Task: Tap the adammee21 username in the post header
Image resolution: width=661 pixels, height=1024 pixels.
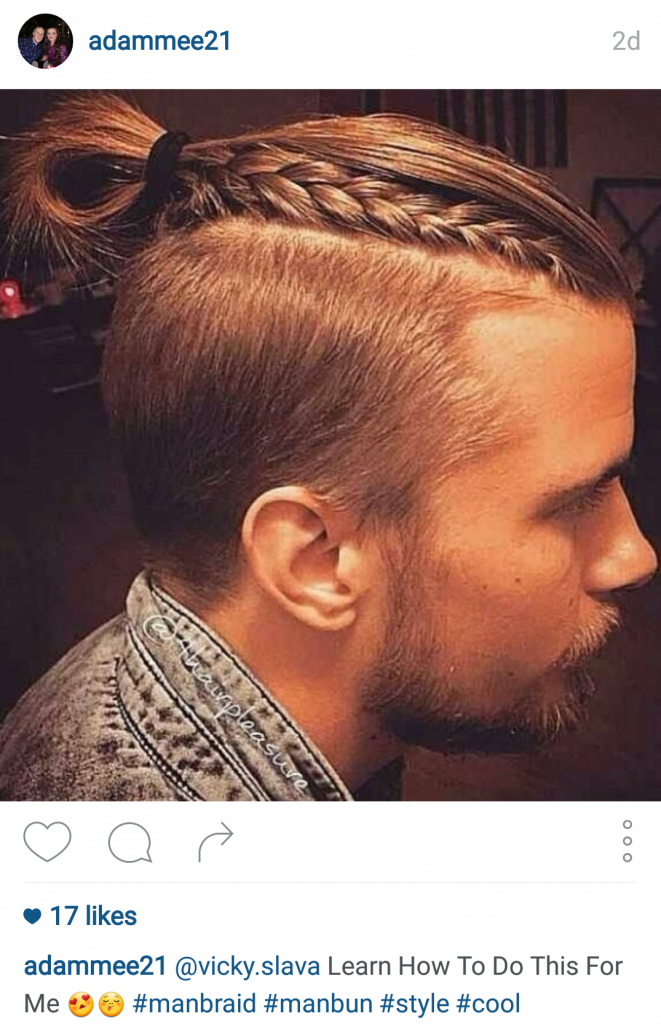Action: click(160, 42)
